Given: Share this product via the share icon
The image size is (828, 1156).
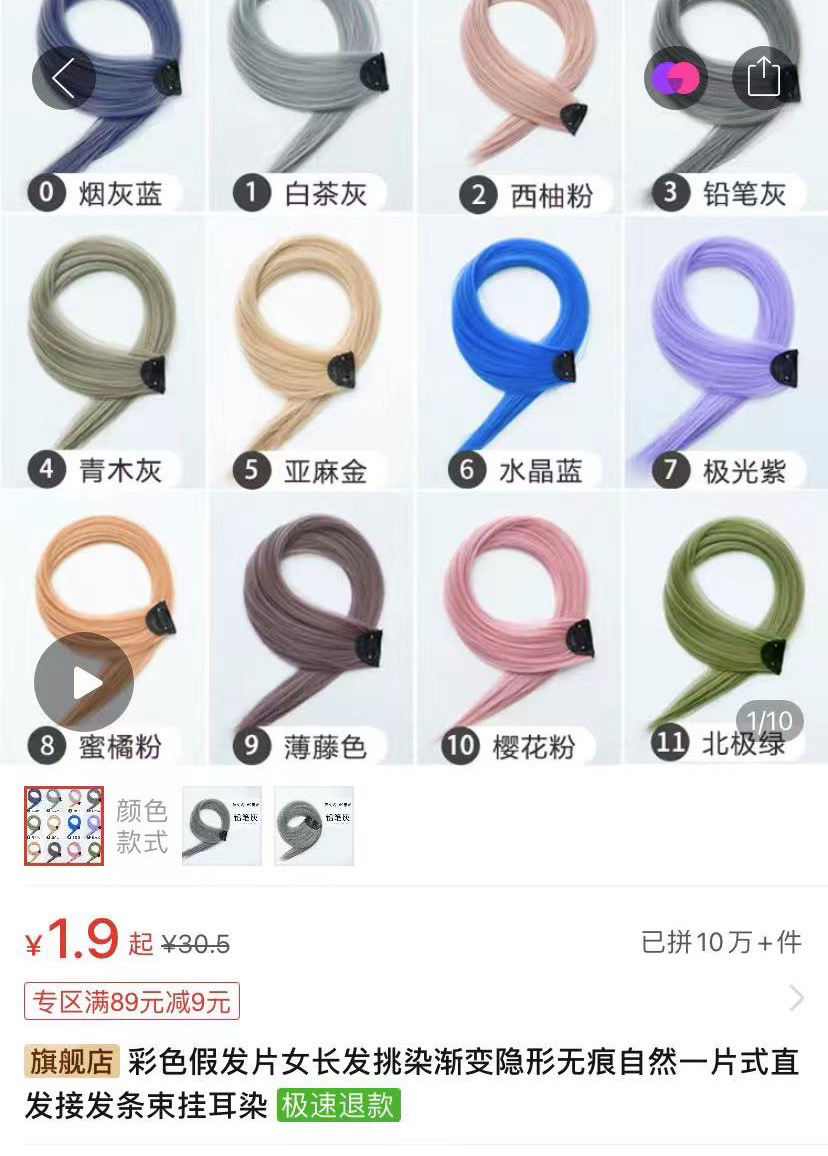Looking at the screenshot, I should point(763,77).
